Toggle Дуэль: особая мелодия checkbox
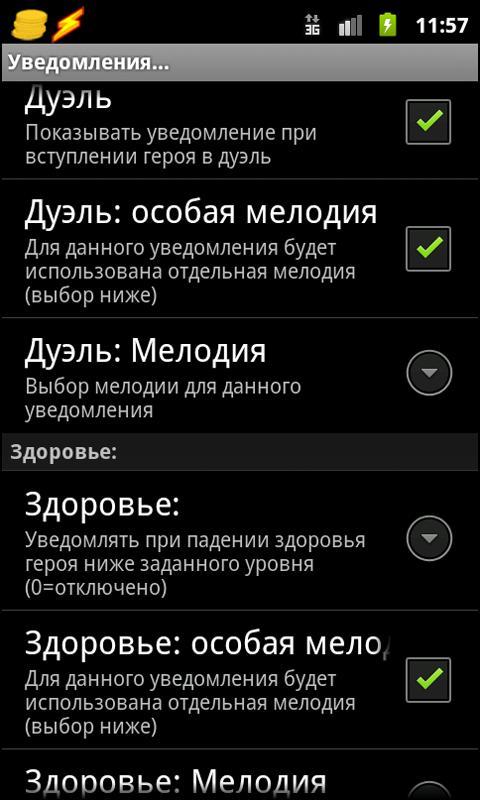This screenshot has width=480, height=800. coord(428,248)
